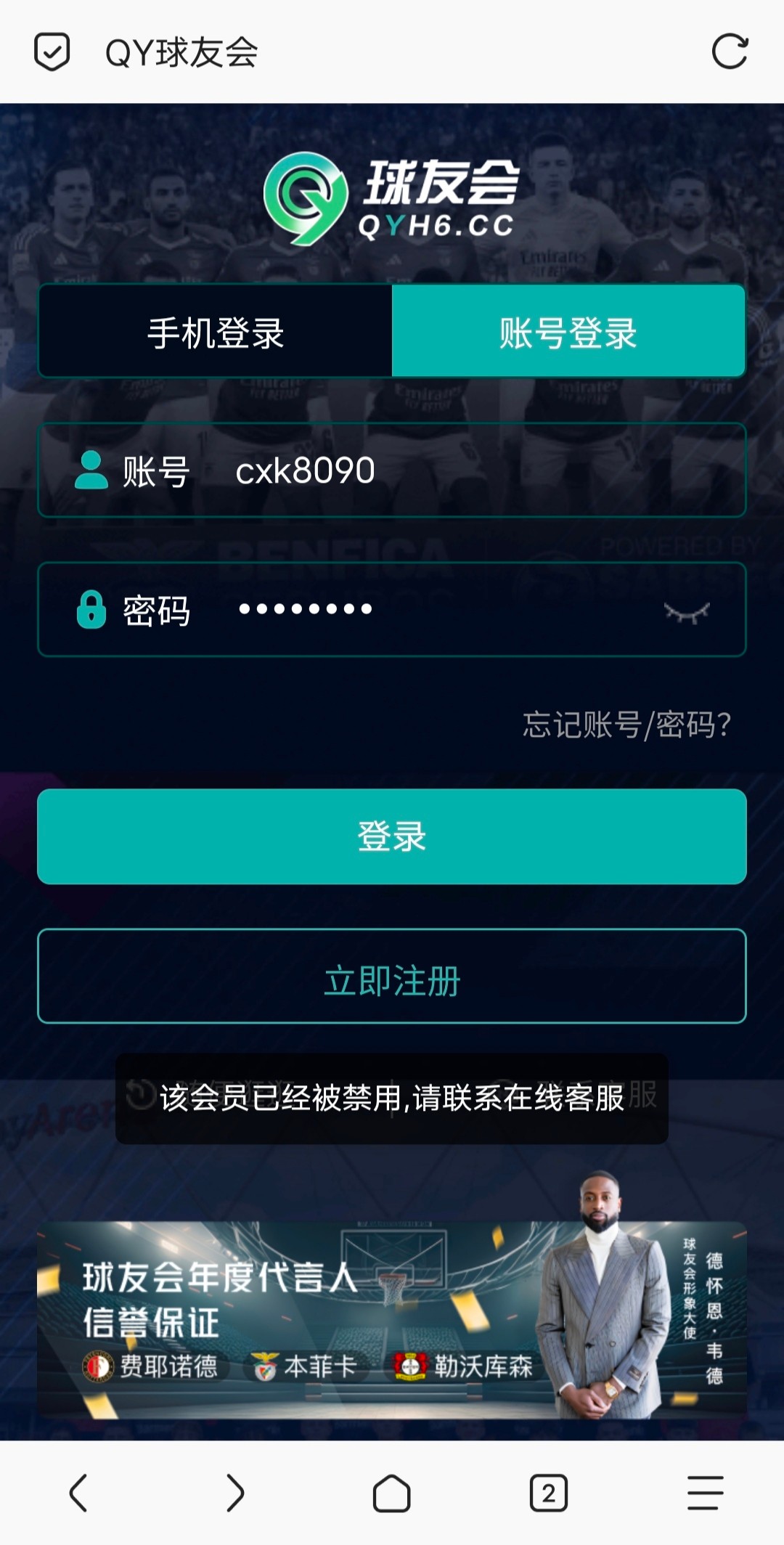784x1545 pixels.
Task: Switch to the 手机登录 tab
Action: 216,331
